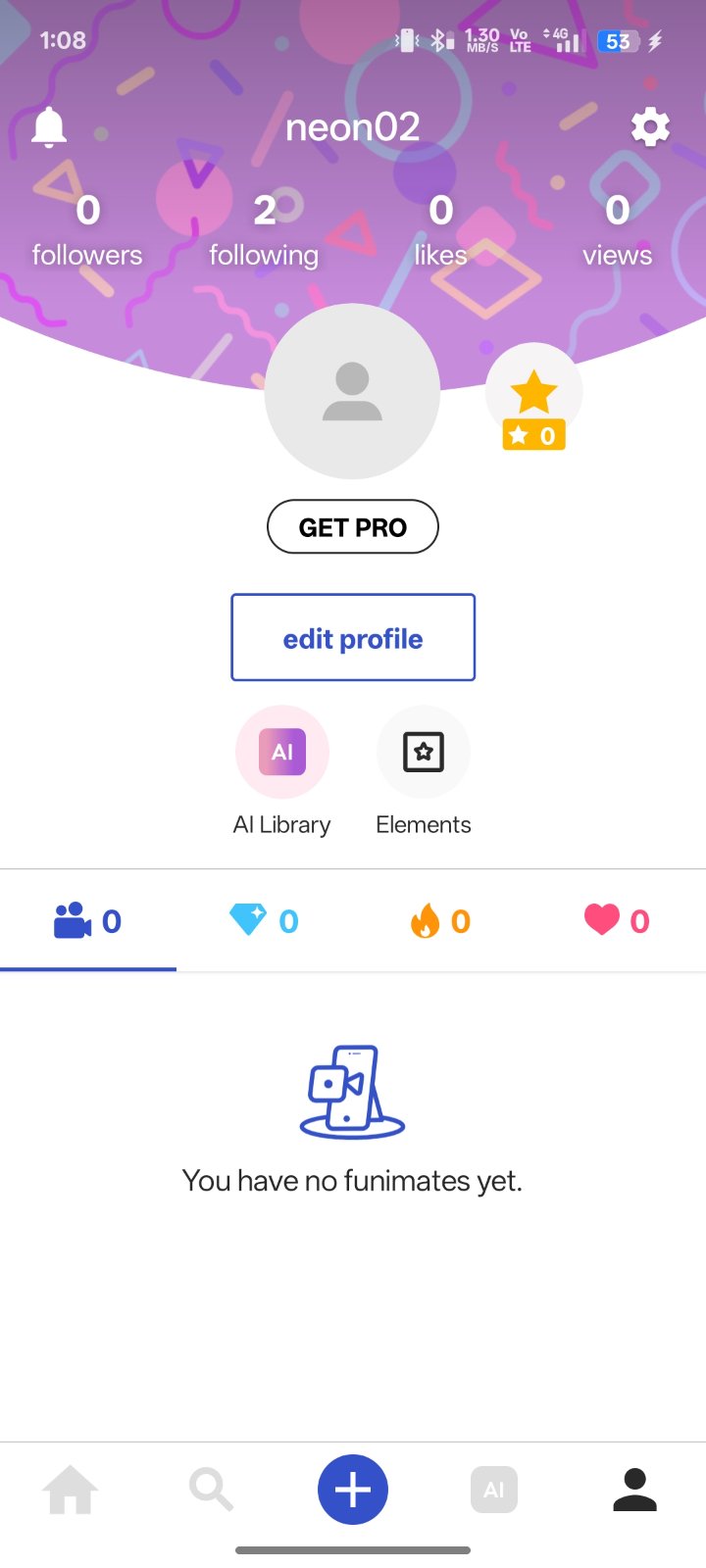Go to the home feed
Image resolution: width=706 pixels, height=1568 pixels.
click(71, 1491)
